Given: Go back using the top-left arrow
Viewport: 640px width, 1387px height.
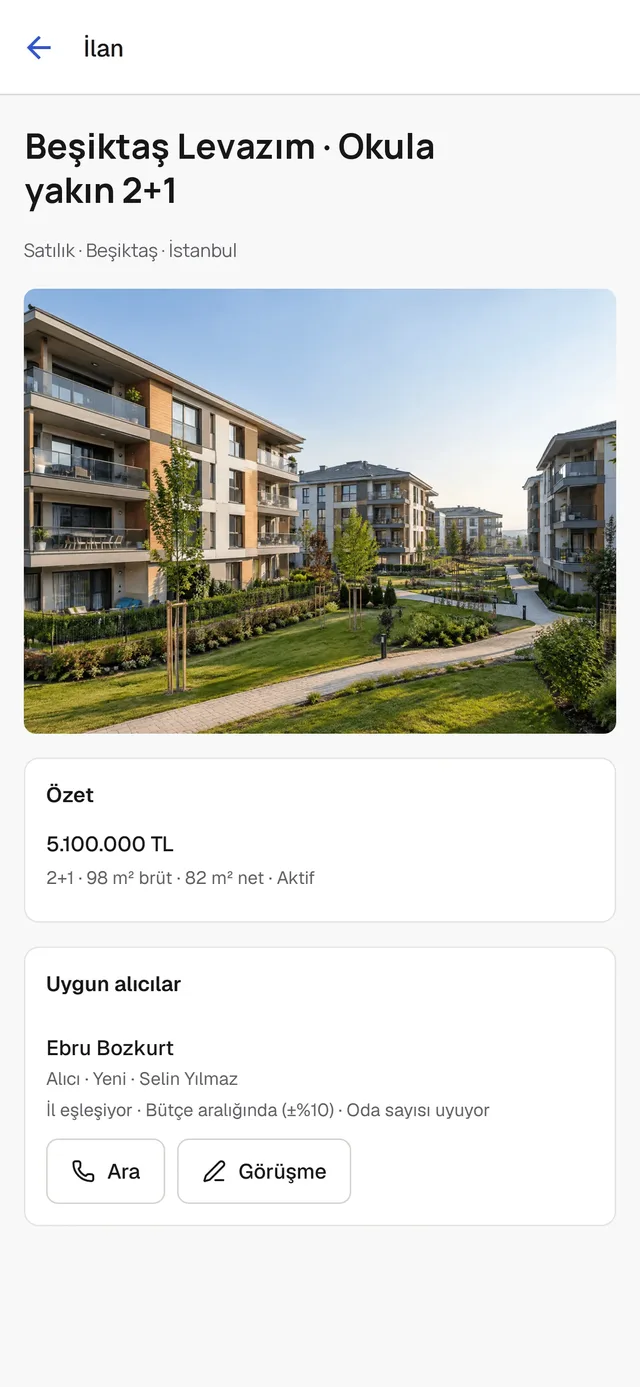Looking at the screenshot, I should (39, 47).
